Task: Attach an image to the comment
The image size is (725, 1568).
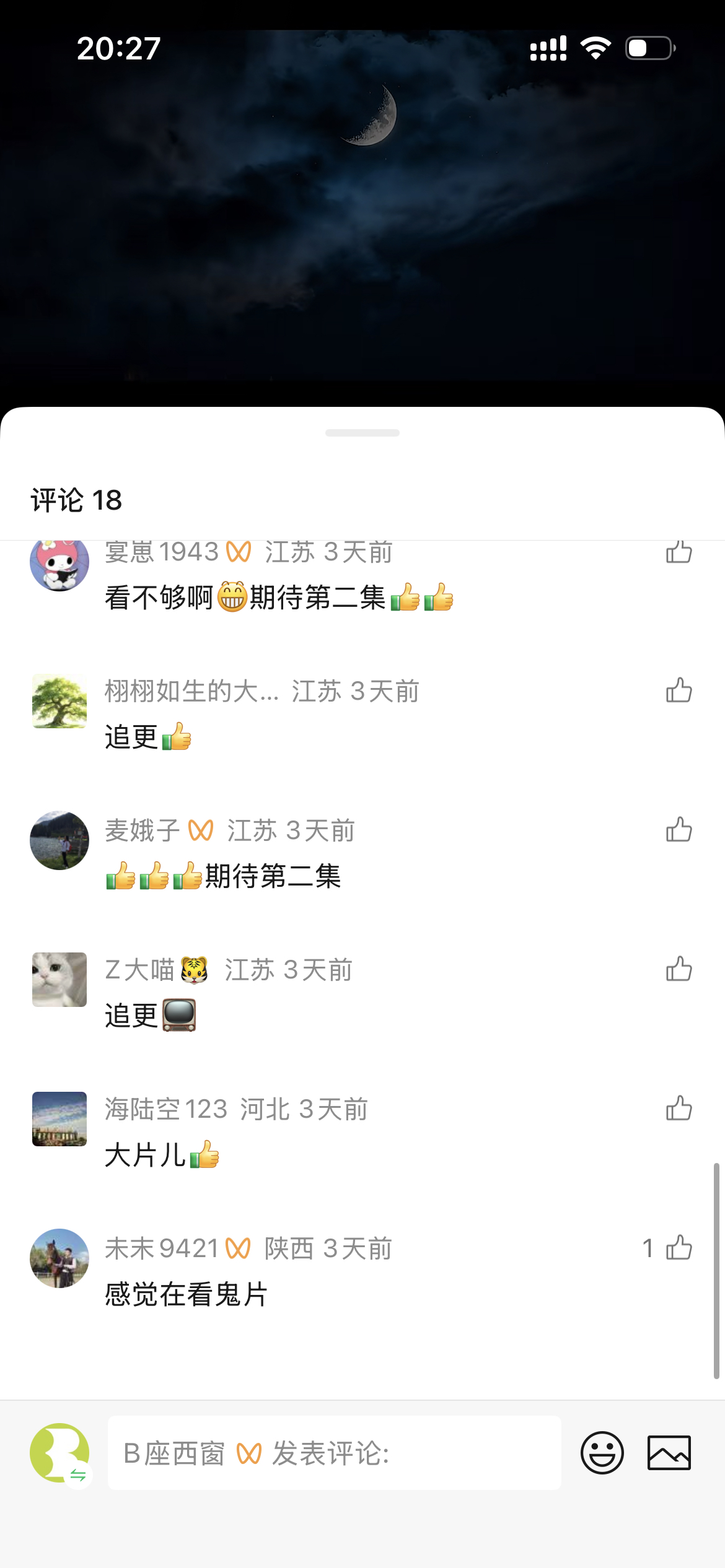Action: (669, 1453)
